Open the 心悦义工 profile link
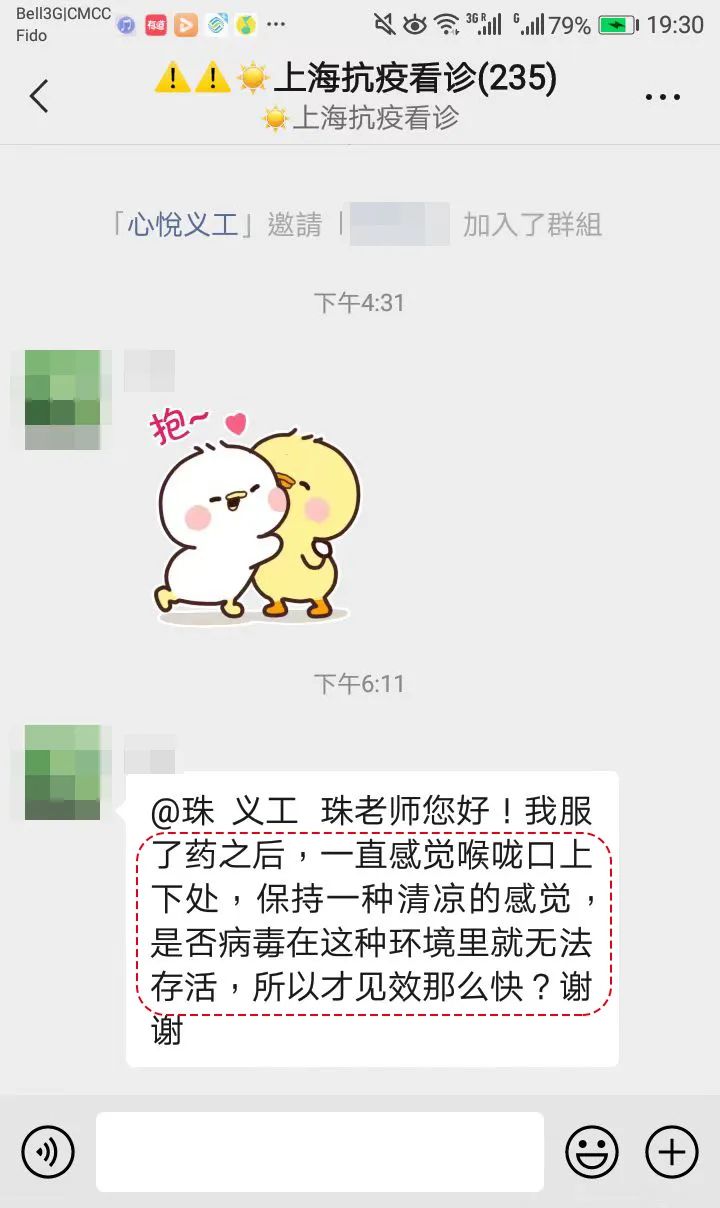720x1208 pixels. point(183,224)
